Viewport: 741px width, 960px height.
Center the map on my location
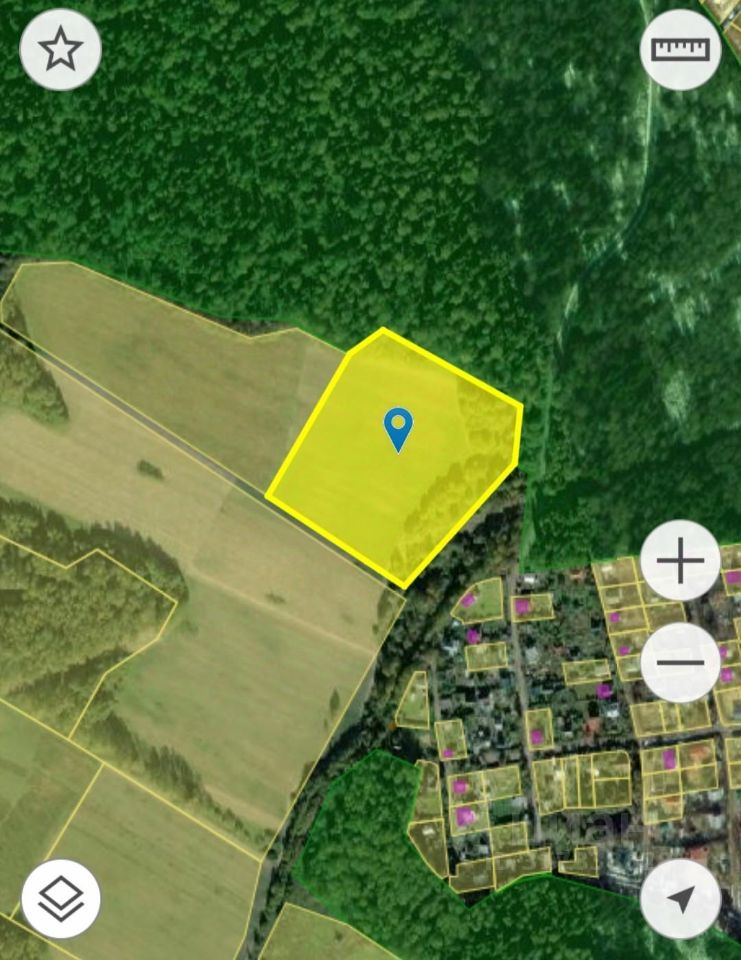pos(680,899)
